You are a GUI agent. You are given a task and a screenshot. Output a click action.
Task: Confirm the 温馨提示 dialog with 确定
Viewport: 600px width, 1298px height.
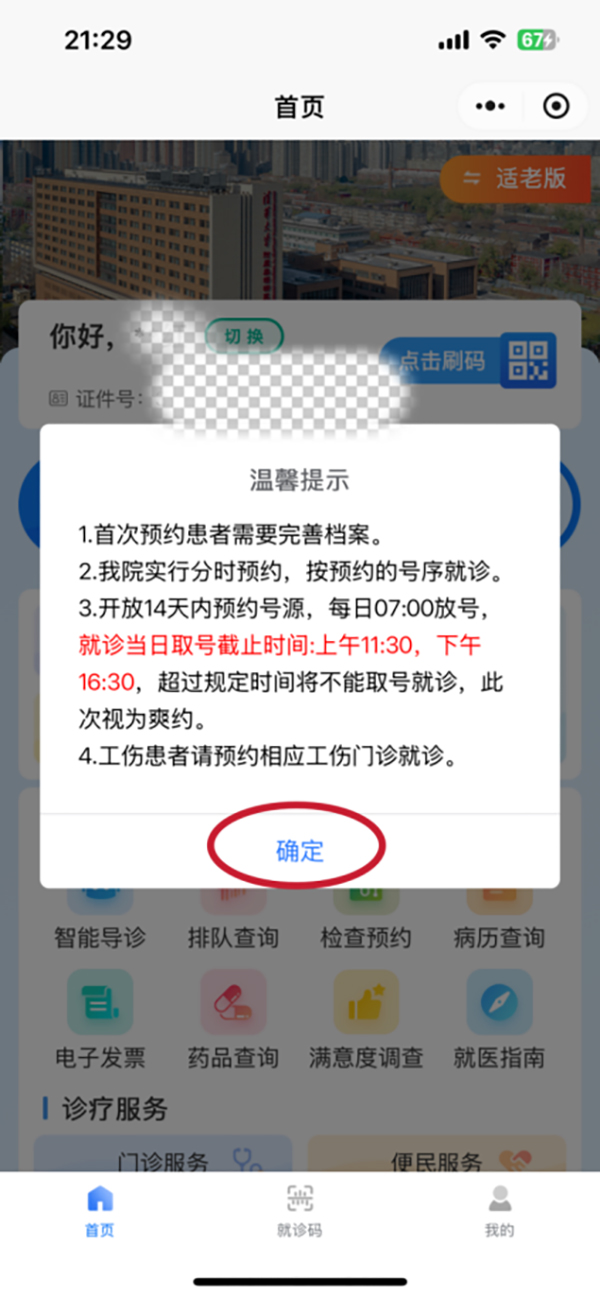(x=299, y=851)
